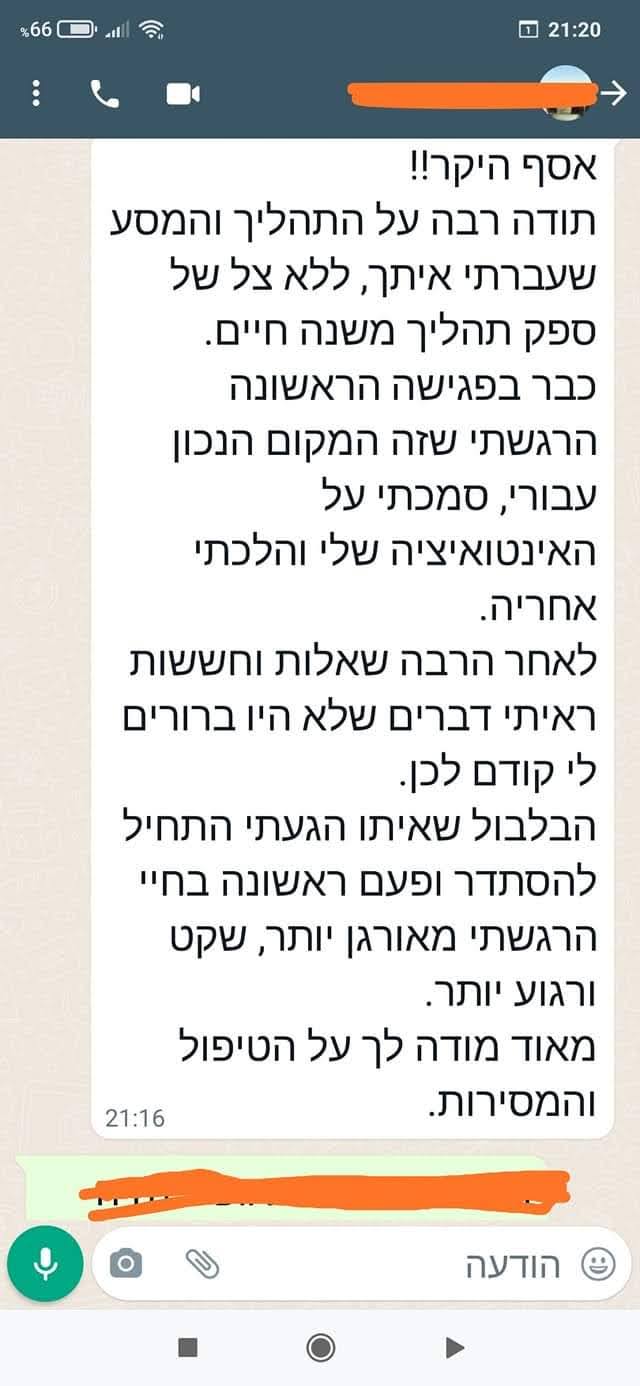
Task: Start a voice call with this contact
Action: pyautogui.click(x=104, y=94)
